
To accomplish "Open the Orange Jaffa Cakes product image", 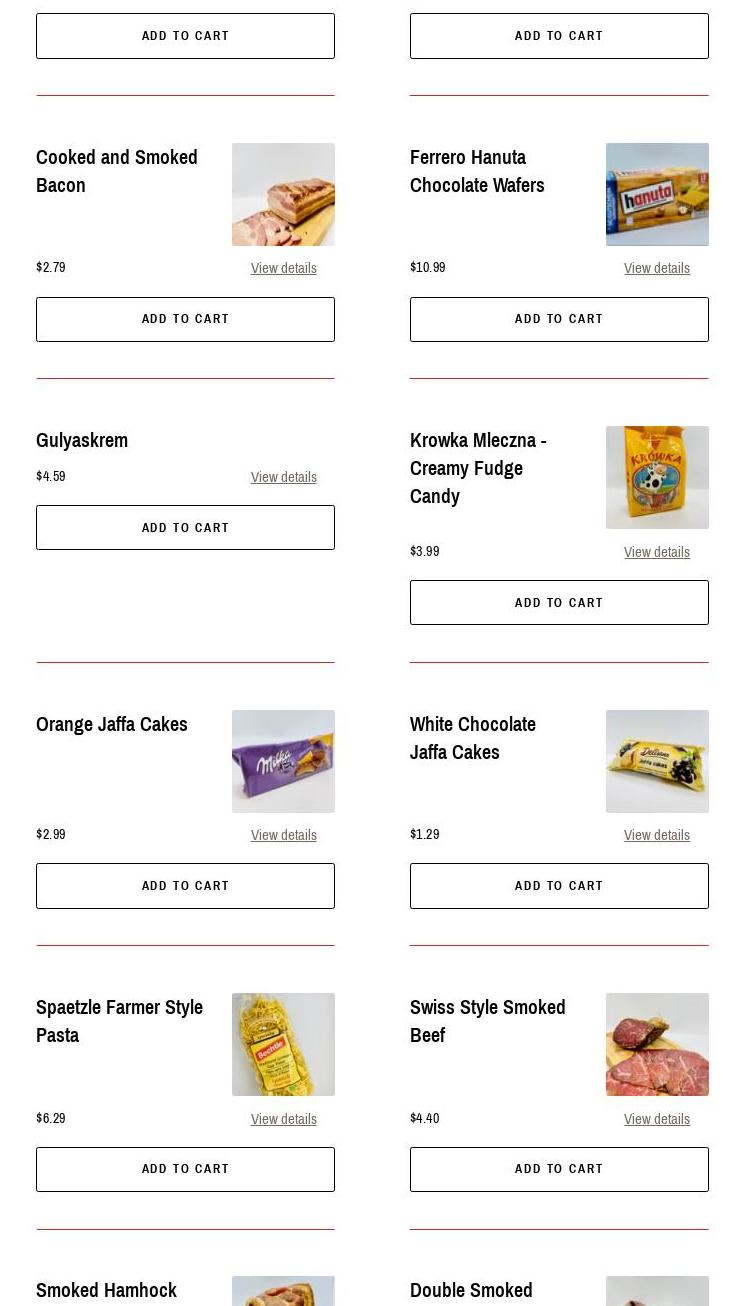I will tap(283, 761).
